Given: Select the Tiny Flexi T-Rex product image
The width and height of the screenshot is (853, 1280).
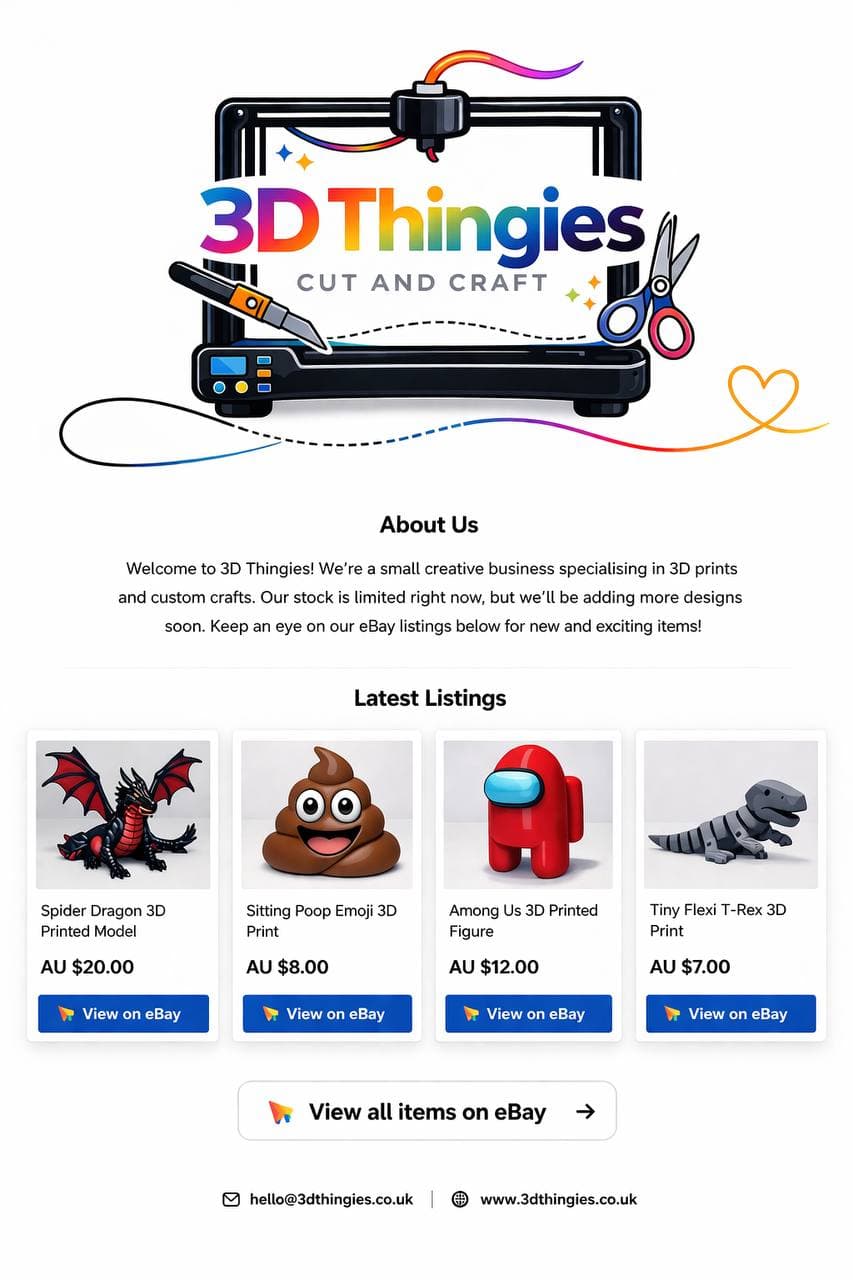Looking at the screenshot, I should (x=730, y=814).
